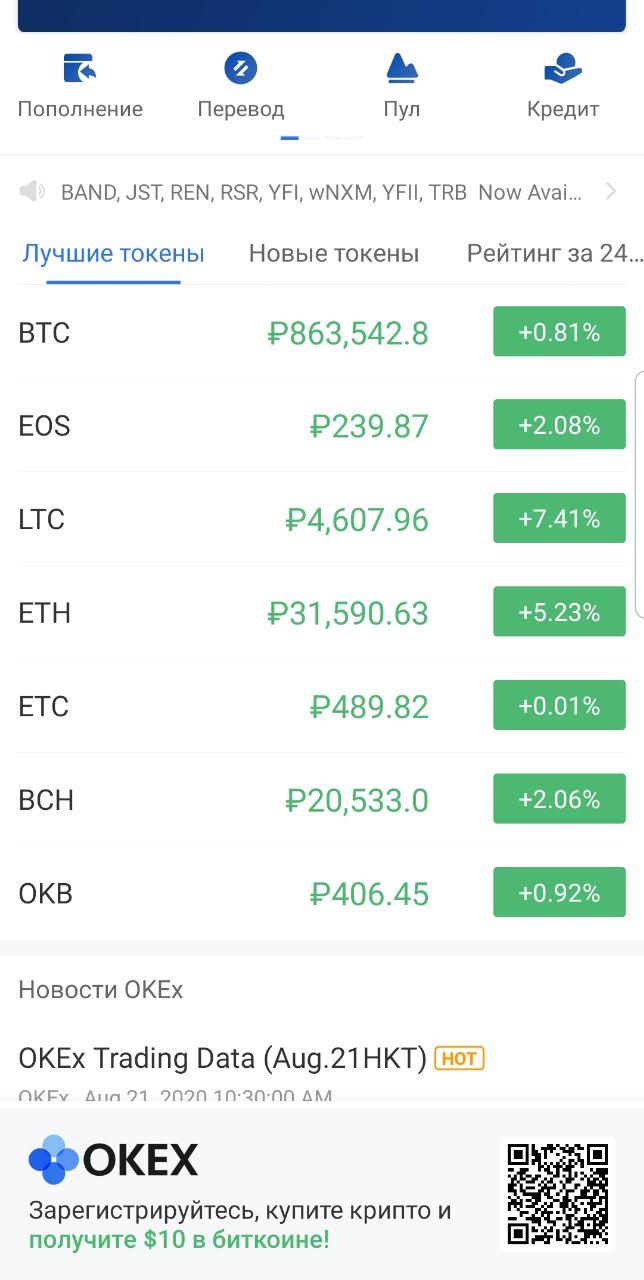The width and height of the screenshot is (644, 1280).
Task: Open the BCH token row
Action: pyautogui.click(x=322, y=800)
